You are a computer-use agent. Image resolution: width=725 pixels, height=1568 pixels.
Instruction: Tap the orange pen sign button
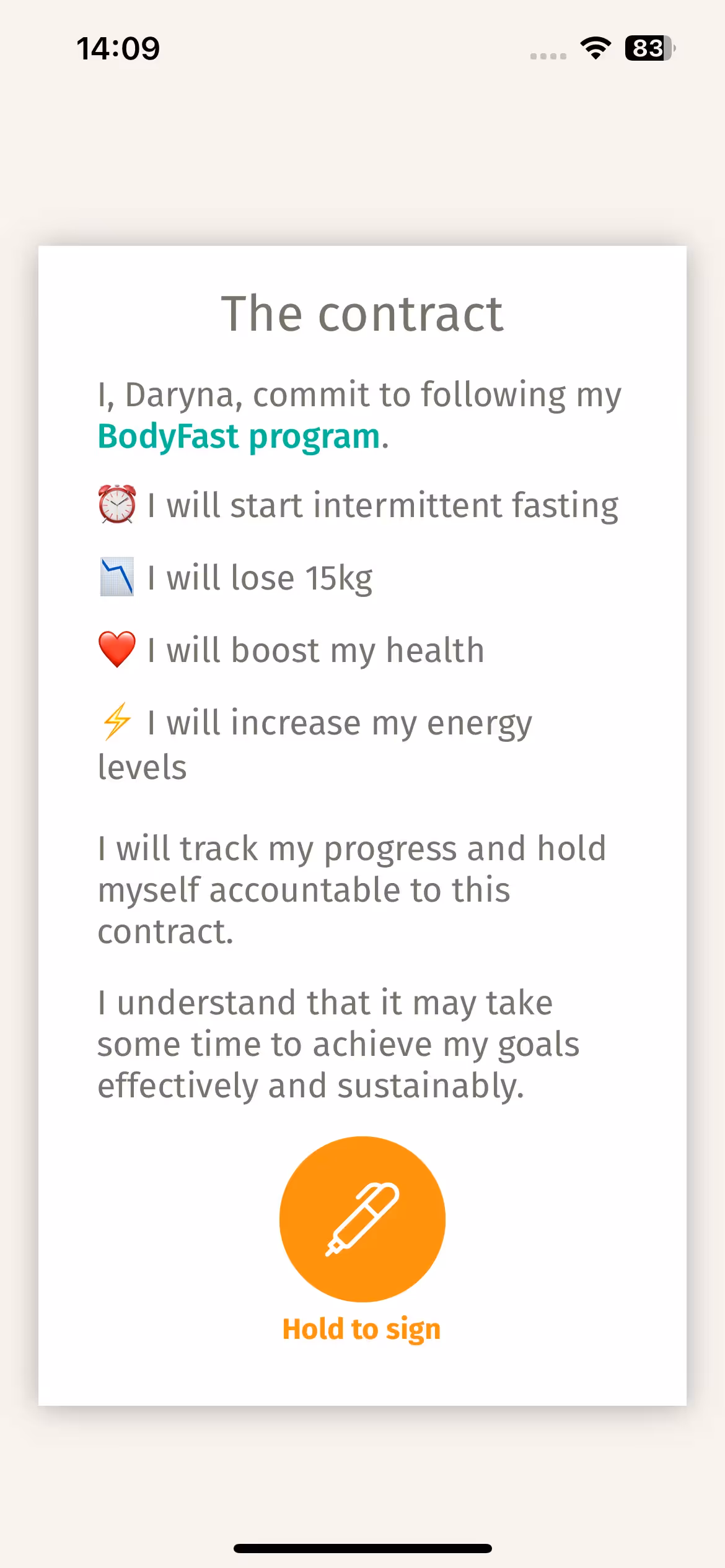click(362, 1219)
